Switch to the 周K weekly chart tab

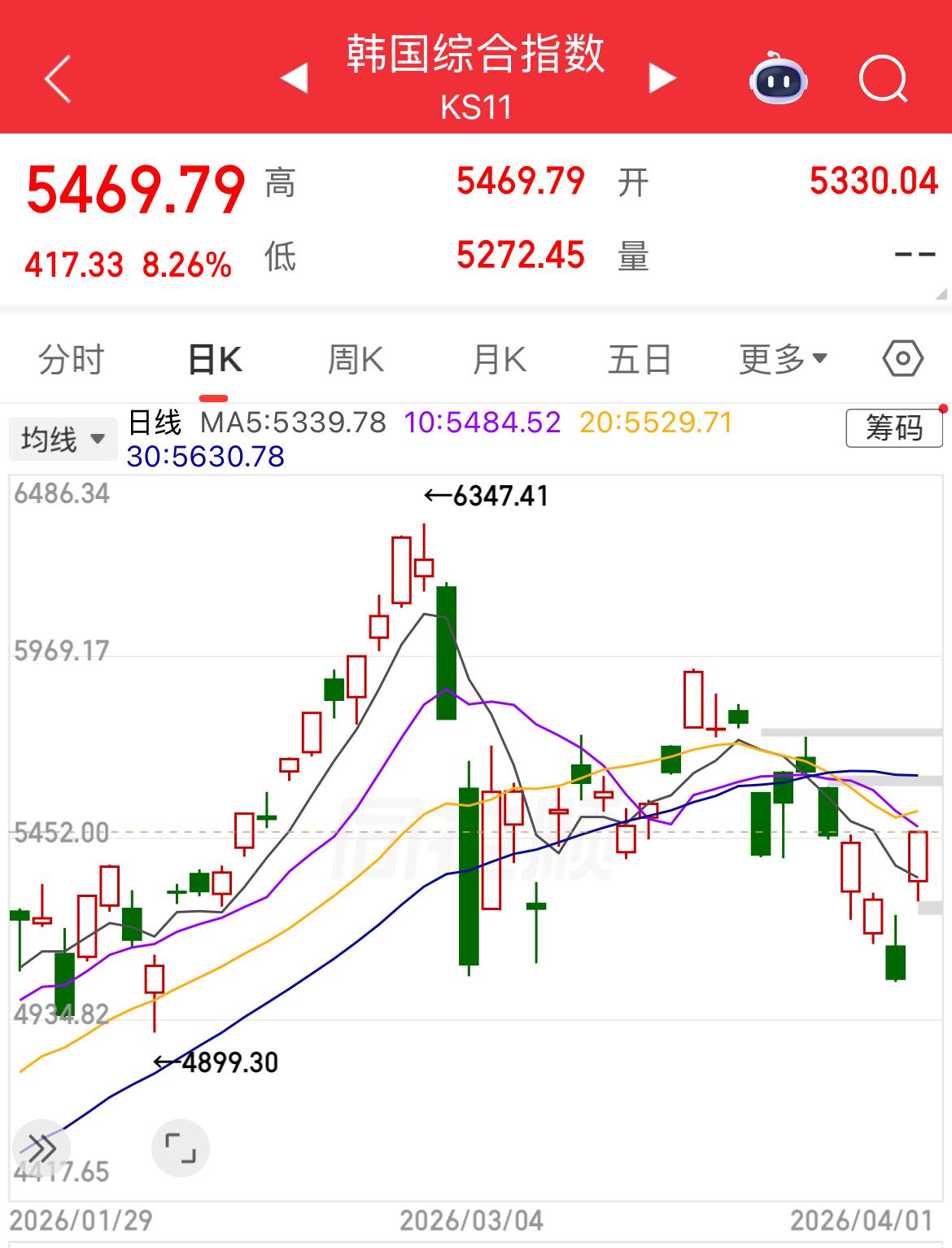coord(356,358)
